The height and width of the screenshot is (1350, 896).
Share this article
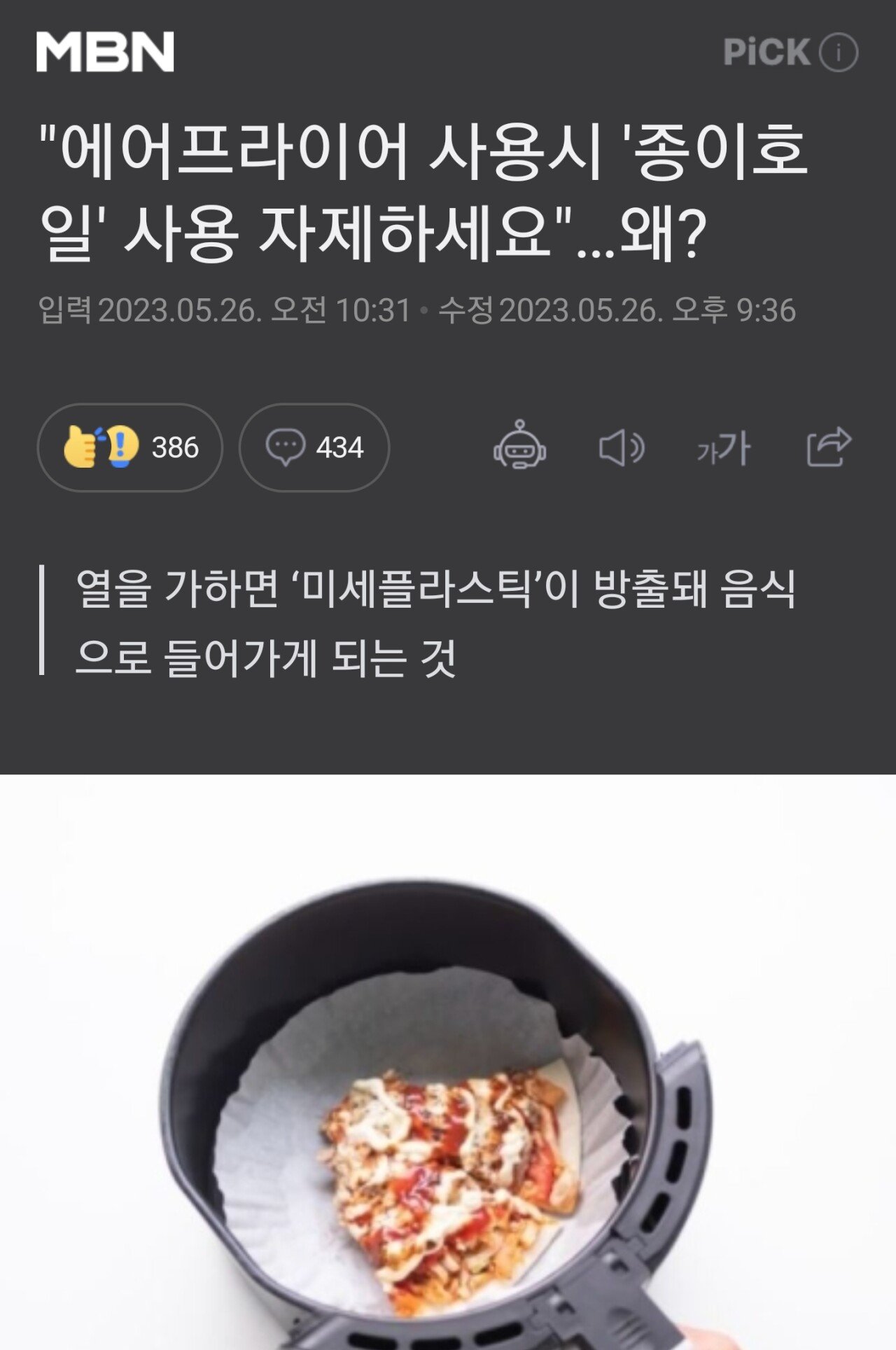pos(829,447)
